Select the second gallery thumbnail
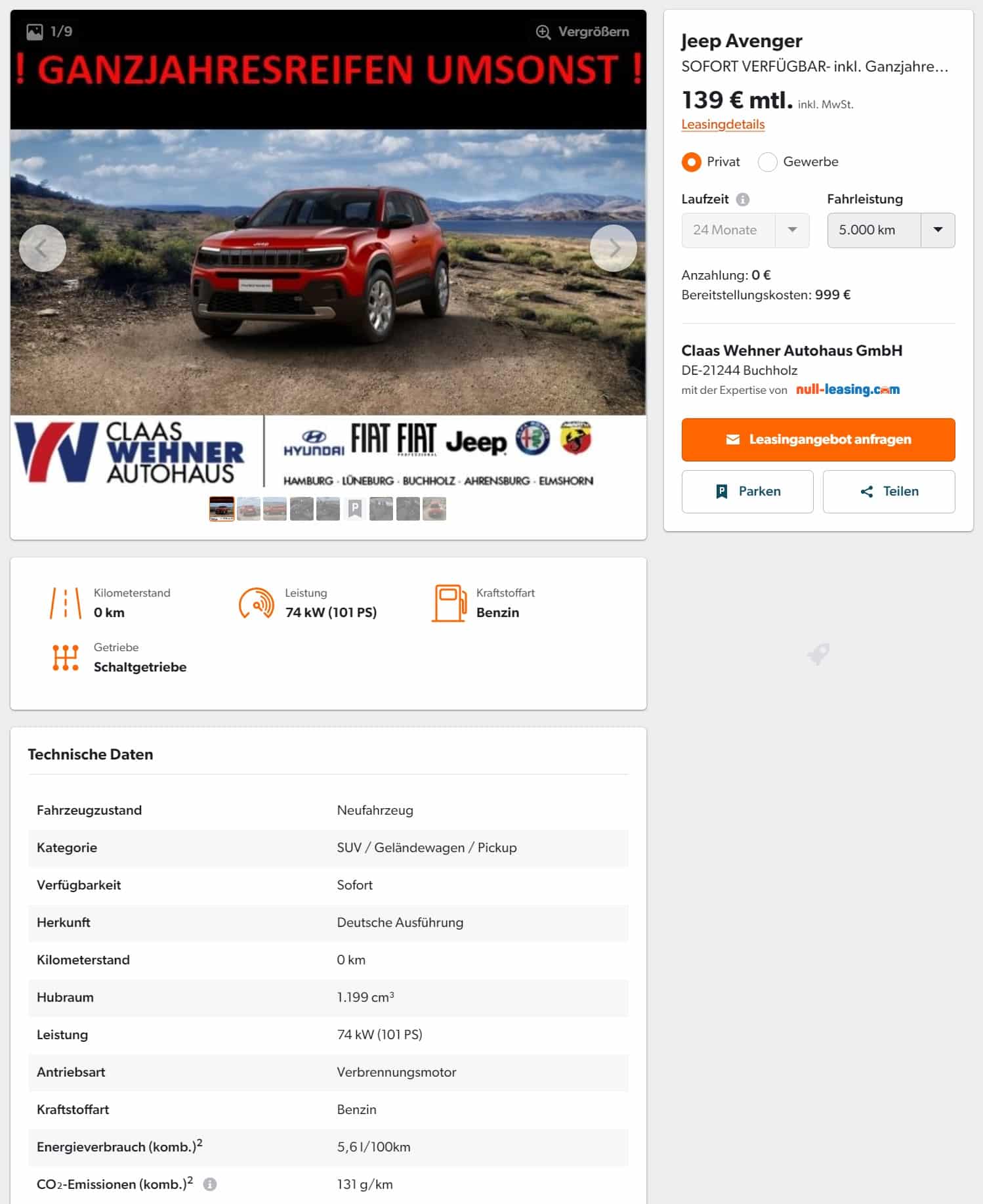983x1204 pixels. (x=249, y=509)
